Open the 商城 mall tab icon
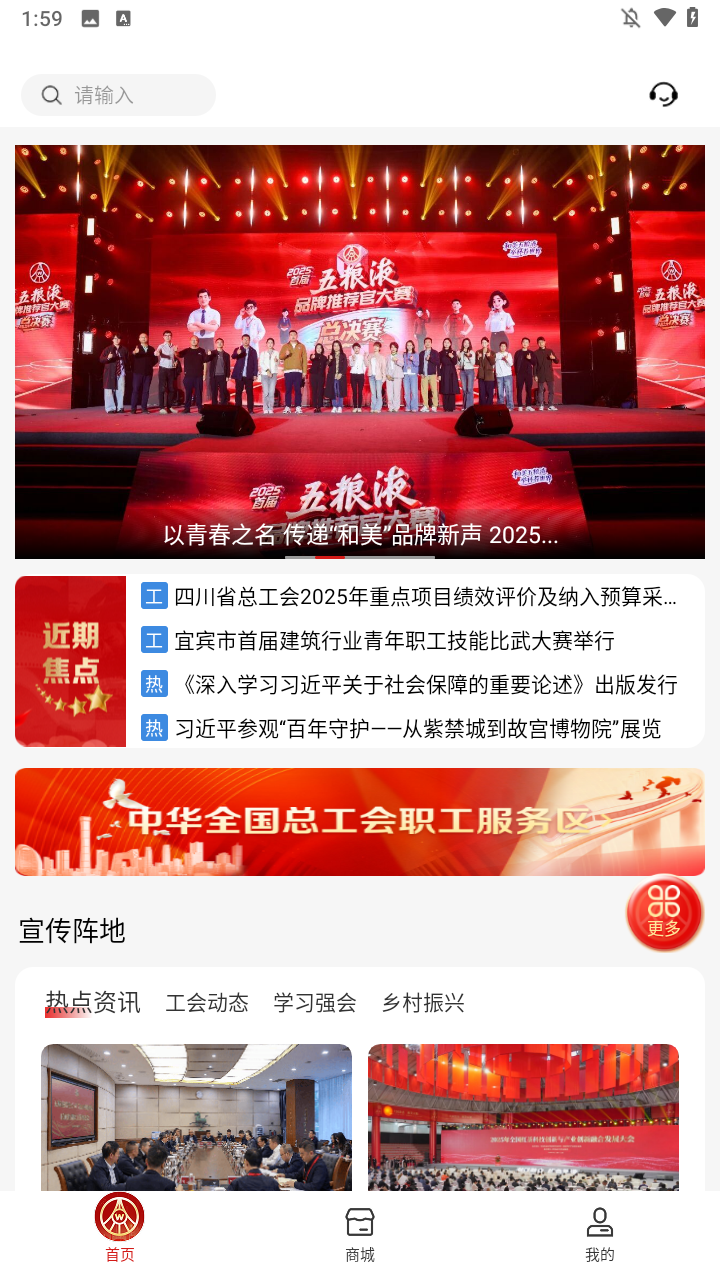720x1280 pixels. tap(360, 1221)
